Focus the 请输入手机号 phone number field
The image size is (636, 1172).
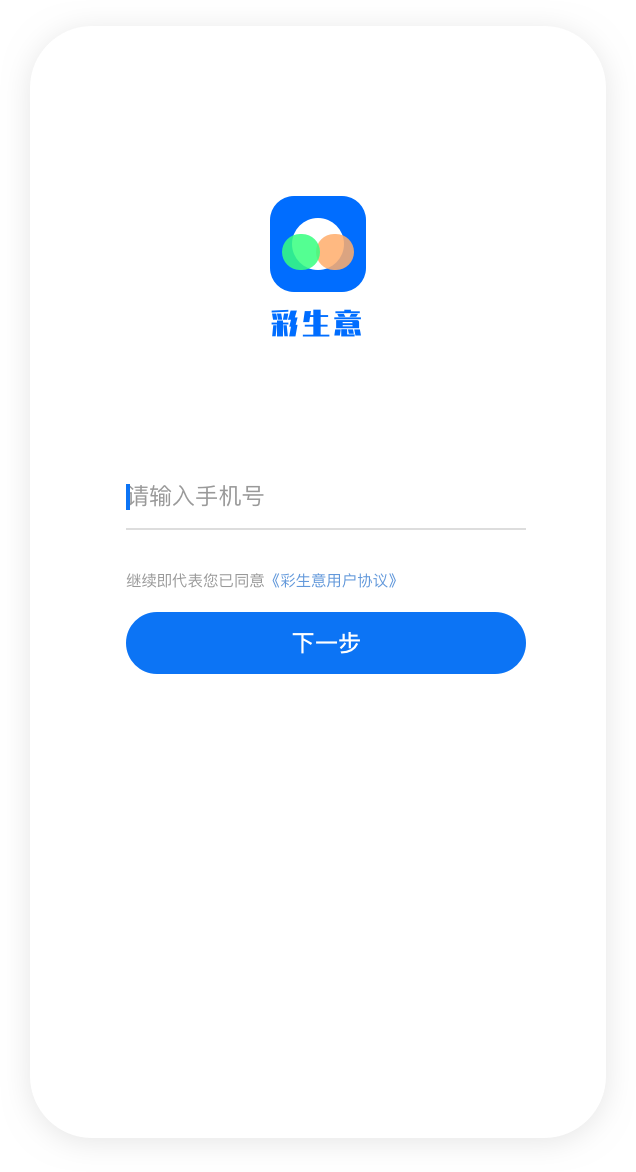pyautogui.click(x=325, y=497)
